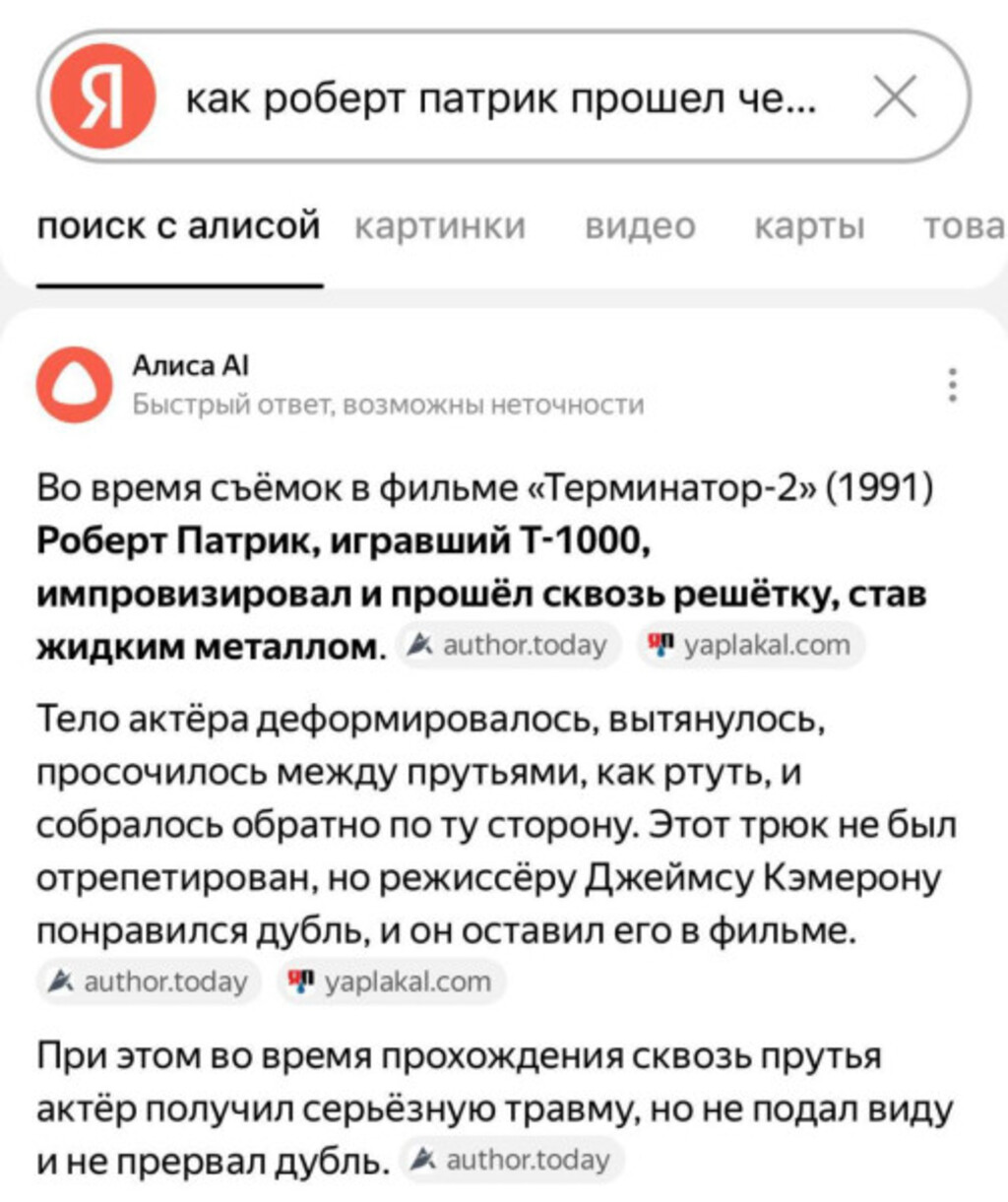
Task: Edit the search query about Роберт Патрик
Action: [x=500, y=98]
